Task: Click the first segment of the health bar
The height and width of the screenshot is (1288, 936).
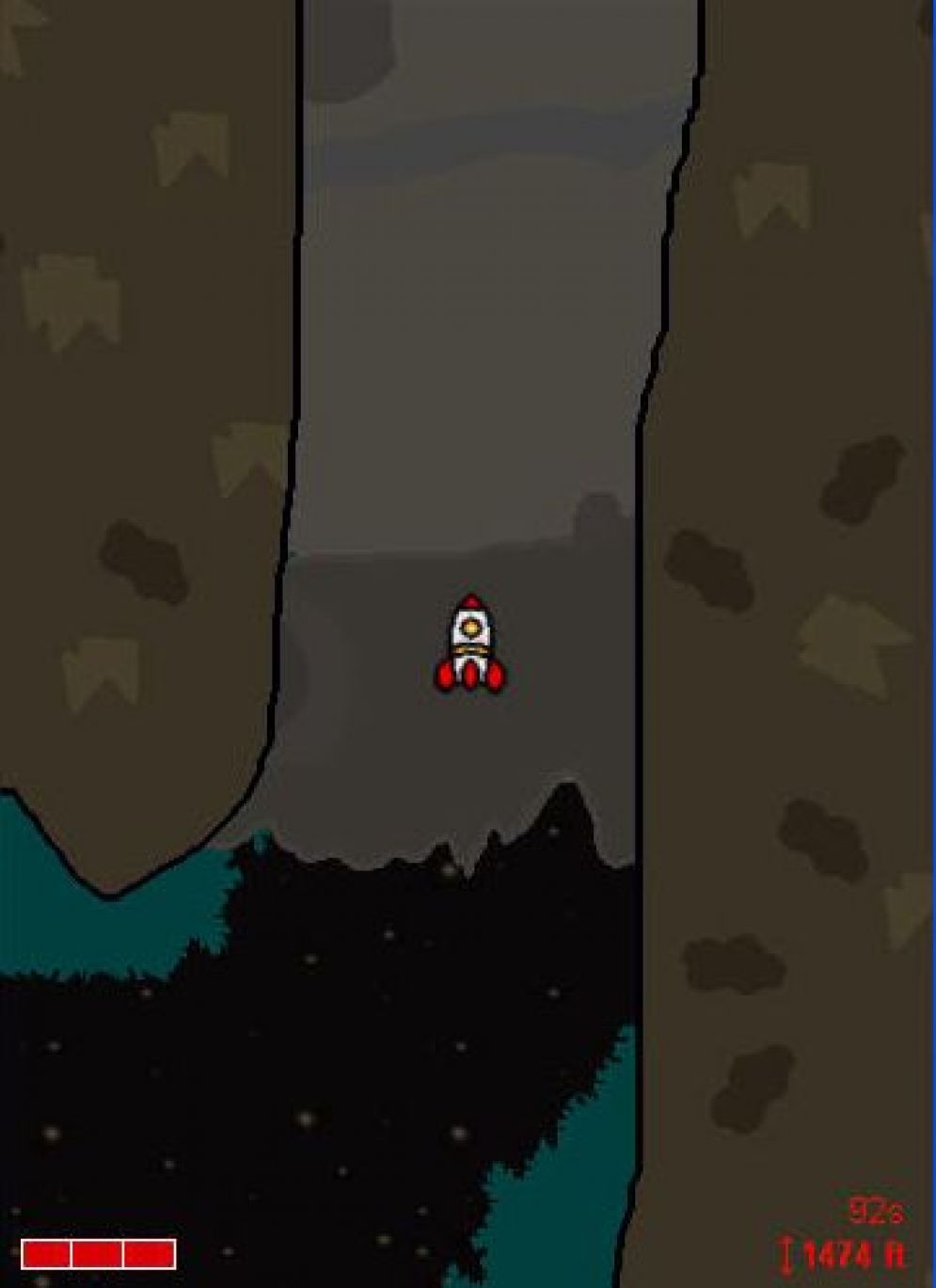Action: point(47,1254)
